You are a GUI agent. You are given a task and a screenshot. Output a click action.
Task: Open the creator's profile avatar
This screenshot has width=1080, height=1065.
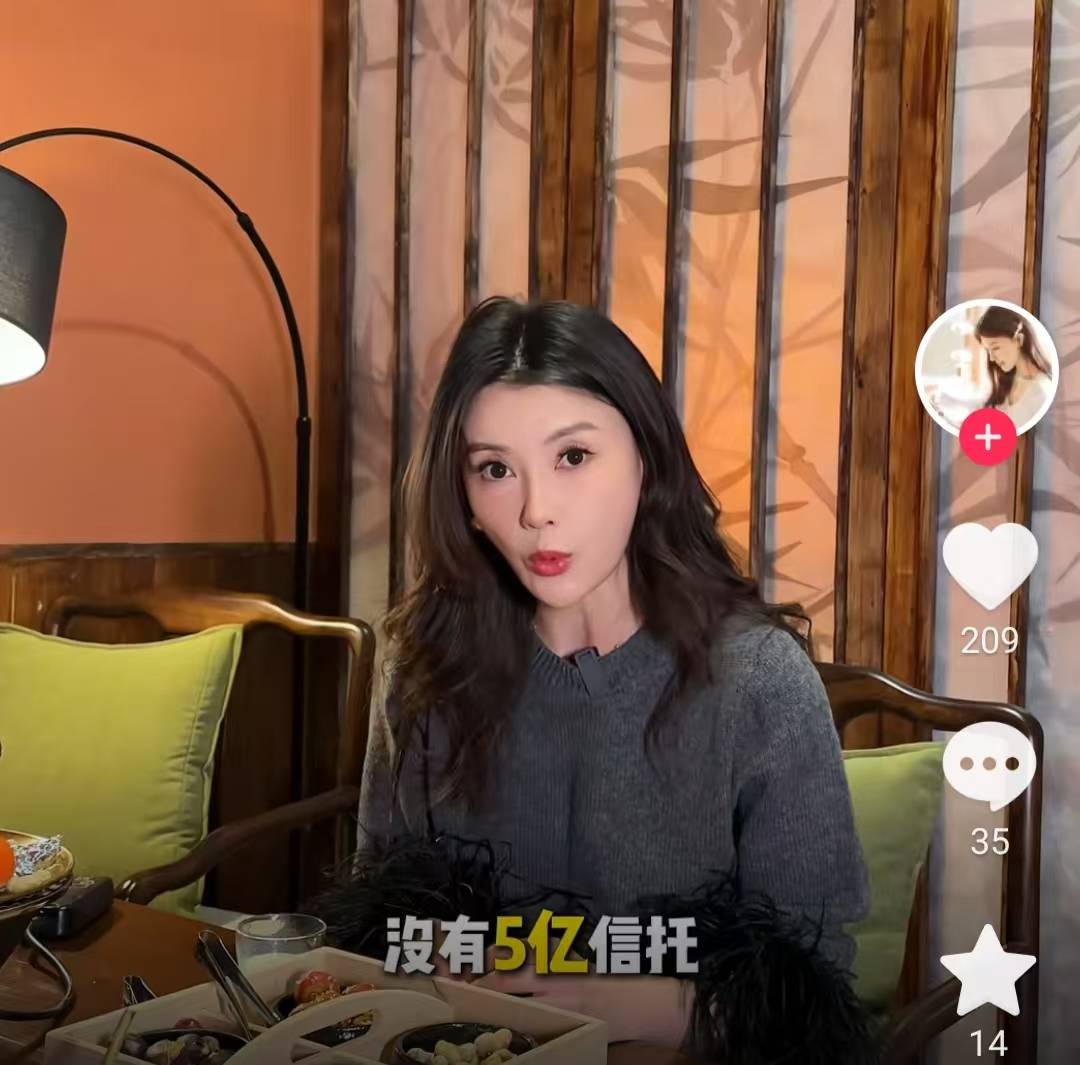point(987,365)
